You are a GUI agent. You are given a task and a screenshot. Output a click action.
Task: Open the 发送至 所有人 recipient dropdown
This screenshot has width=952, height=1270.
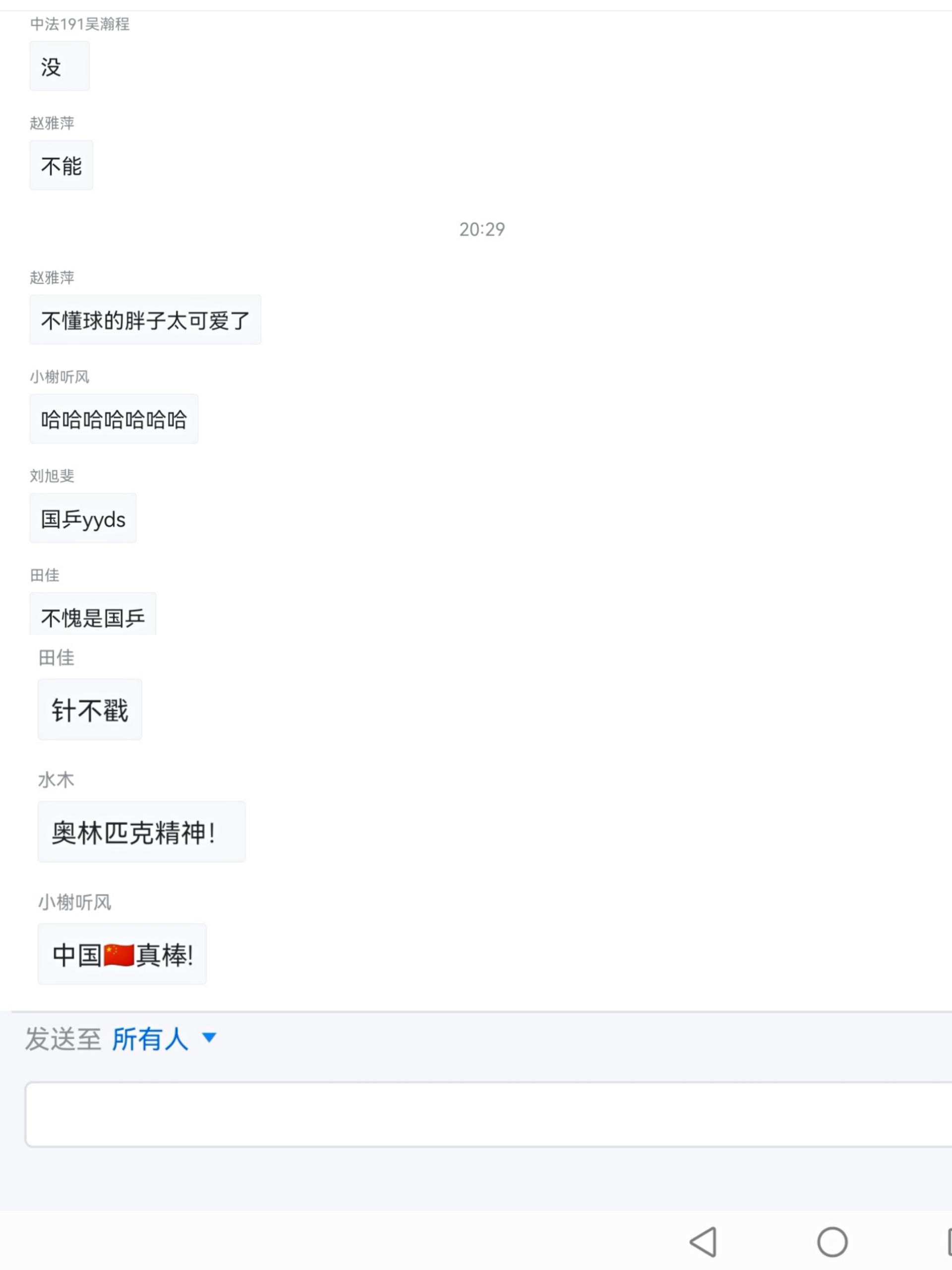164,1039
